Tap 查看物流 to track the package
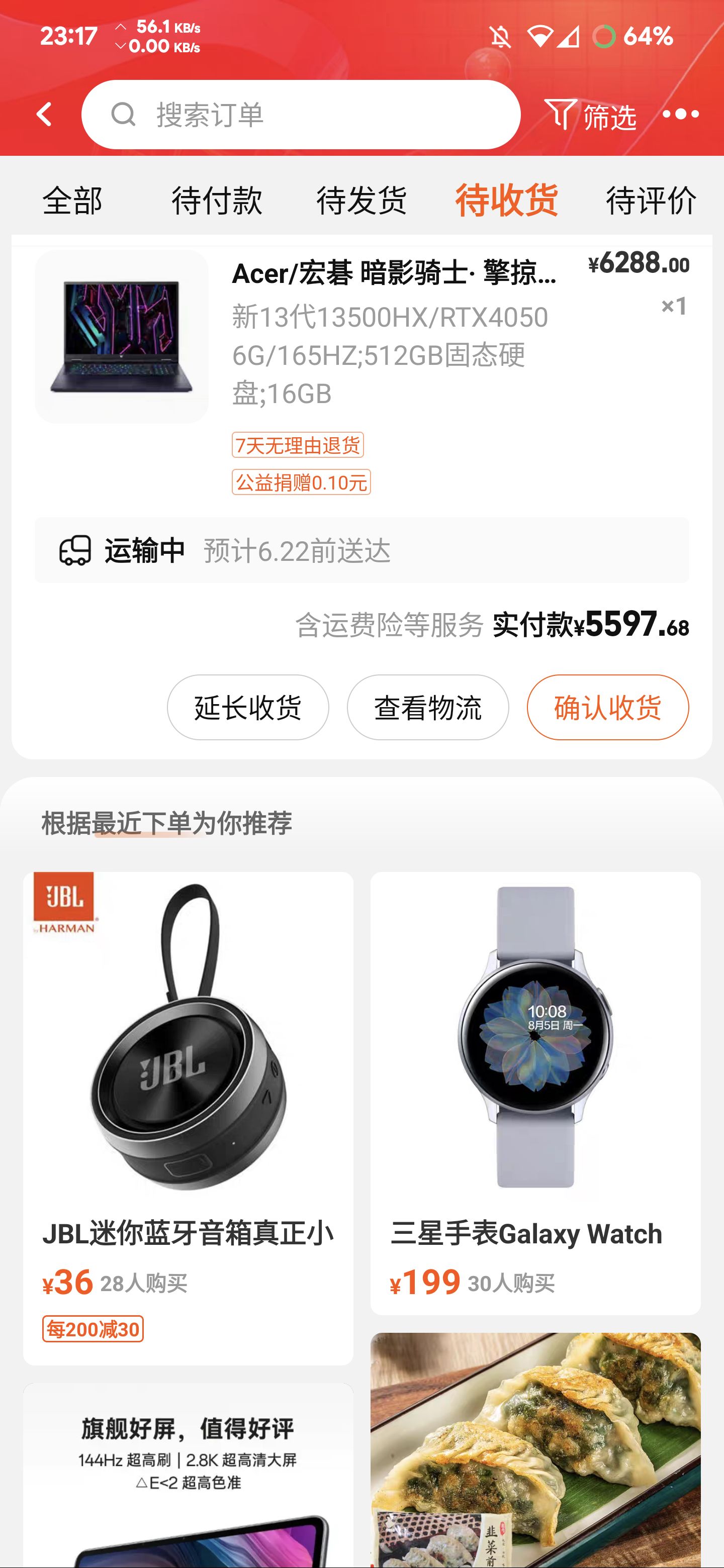724x1568 pixels. (428, 707)
